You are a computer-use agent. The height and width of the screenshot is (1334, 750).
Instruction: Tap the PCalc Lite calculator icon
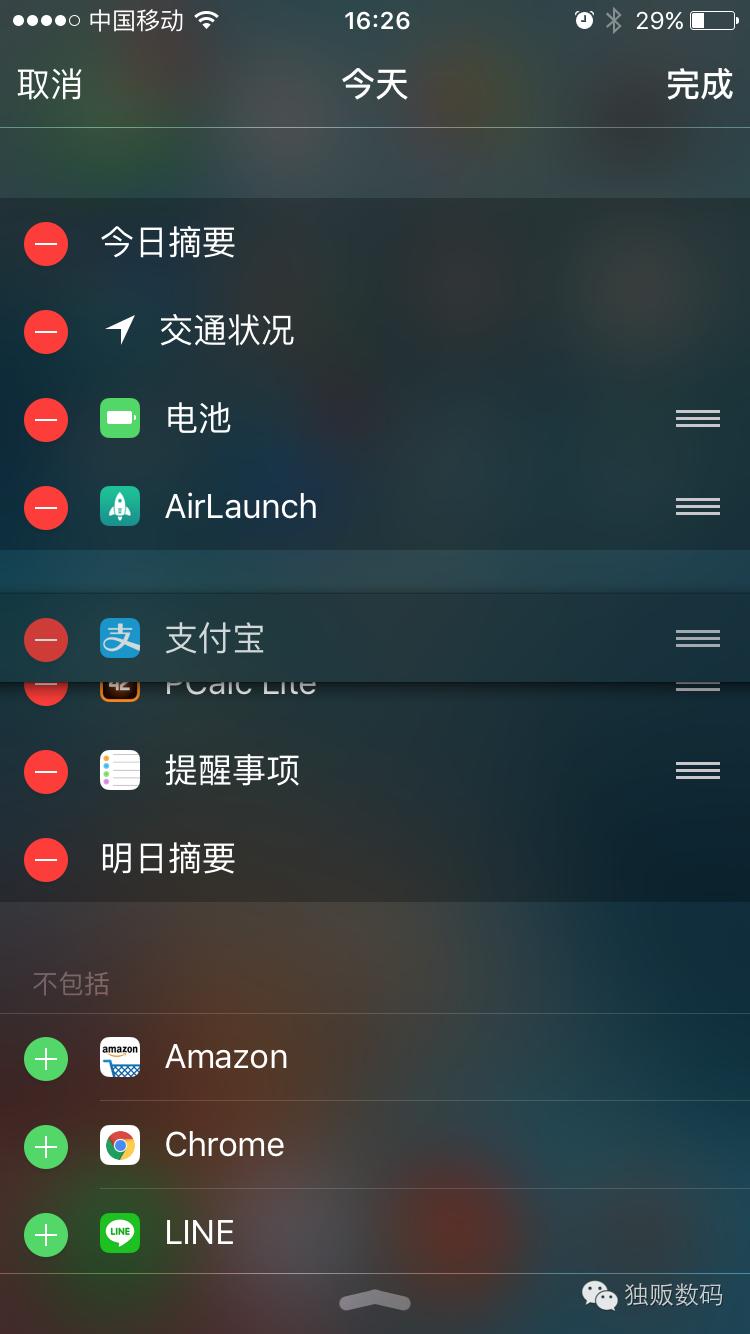[x=119, y=683]
